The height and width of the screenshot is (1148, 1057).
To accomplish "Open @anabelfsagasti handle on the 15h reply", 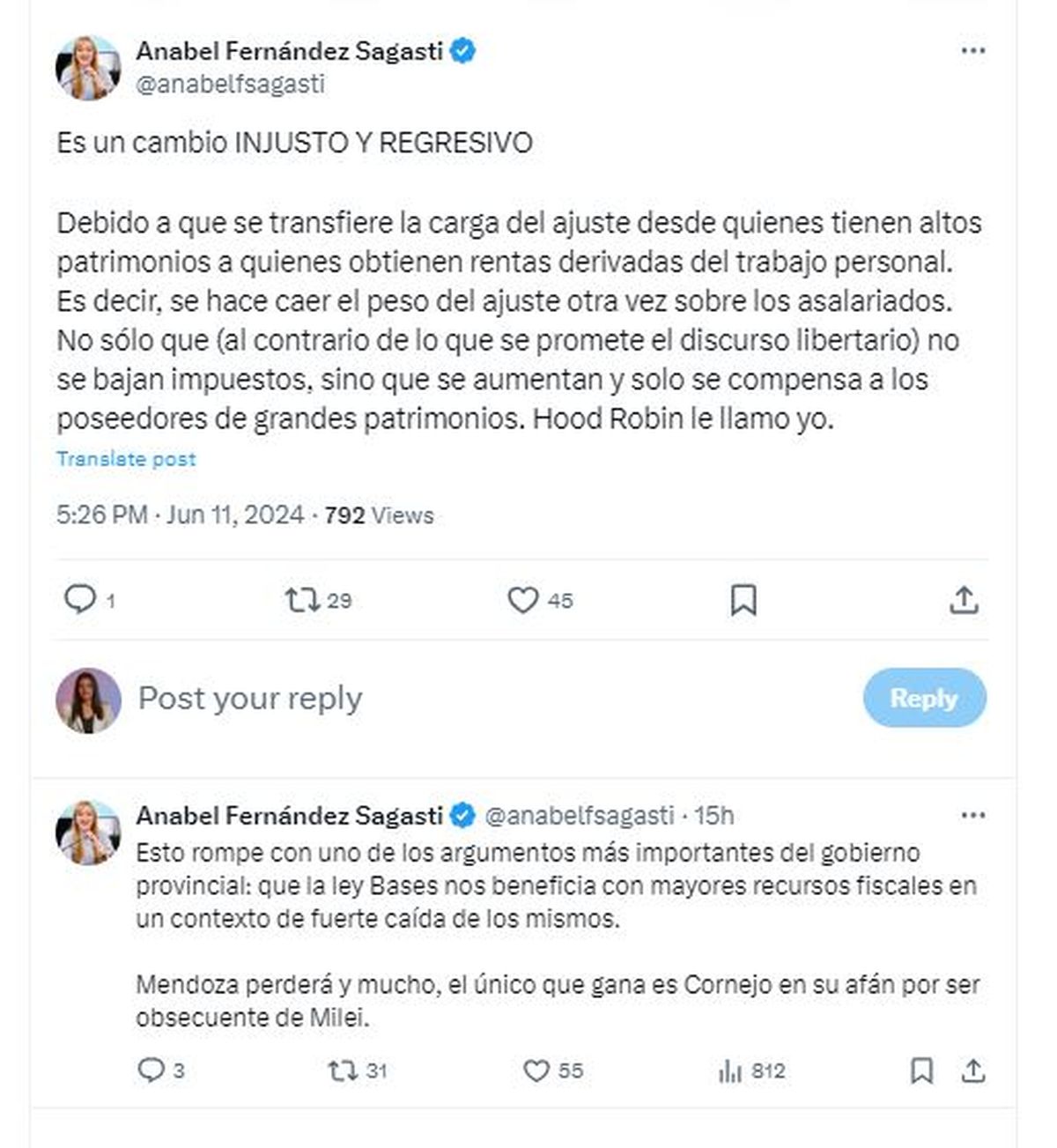I will [579, 816].
